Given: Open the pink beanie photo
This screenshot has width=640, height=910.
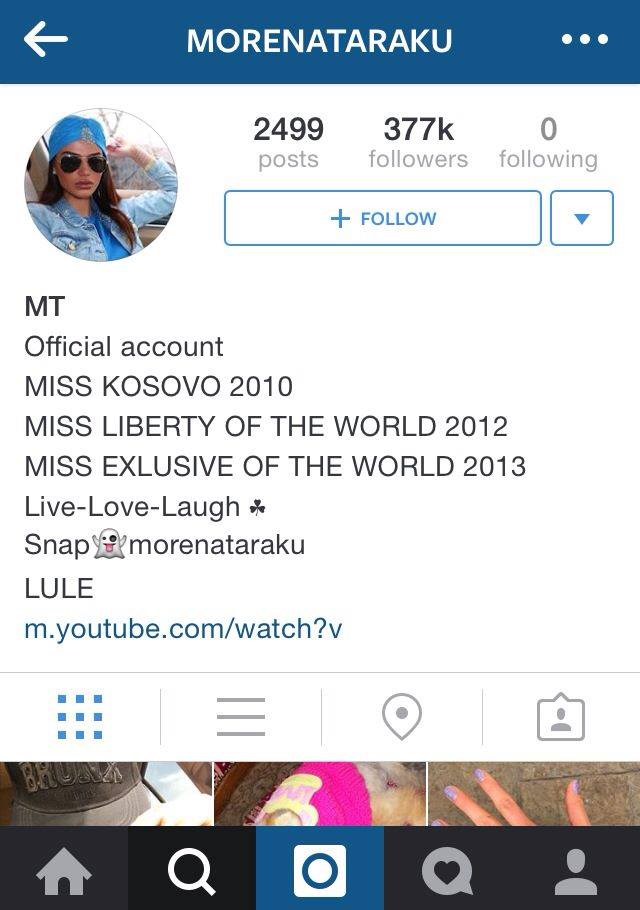Looking at the screenshot, I should (320, 794).
